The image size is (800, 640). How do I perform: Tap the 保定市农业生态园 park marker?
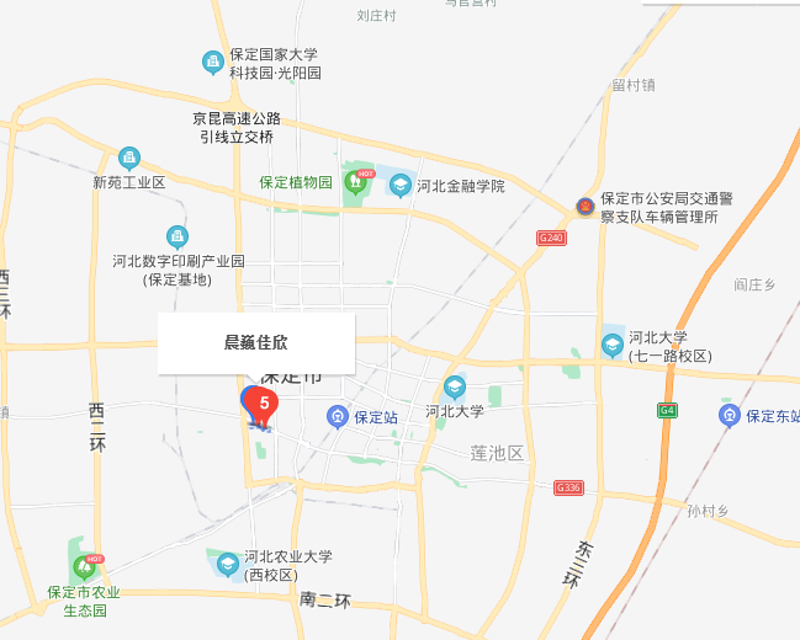click(84, 567)
